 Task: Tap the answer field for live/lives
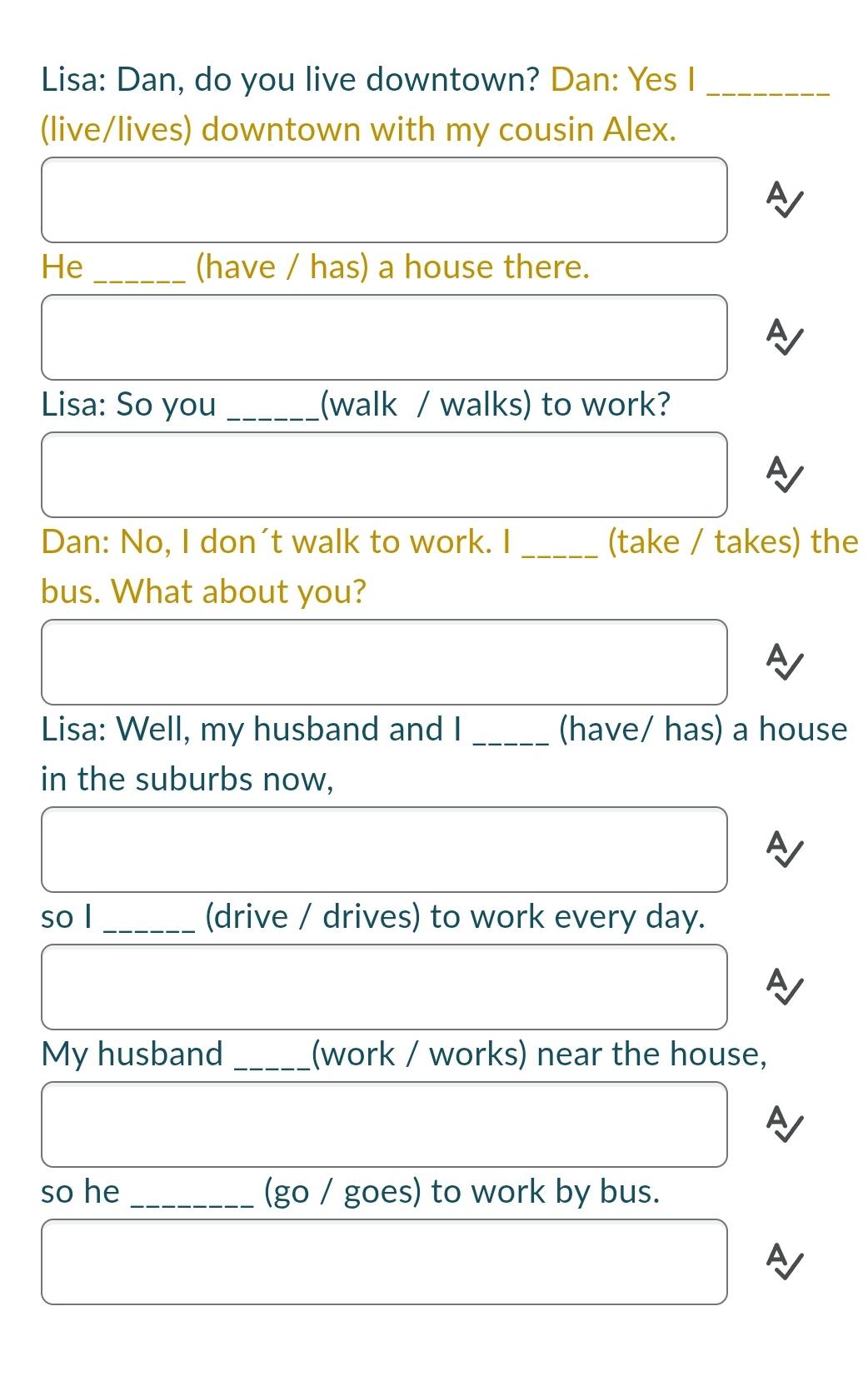point(384,200)
